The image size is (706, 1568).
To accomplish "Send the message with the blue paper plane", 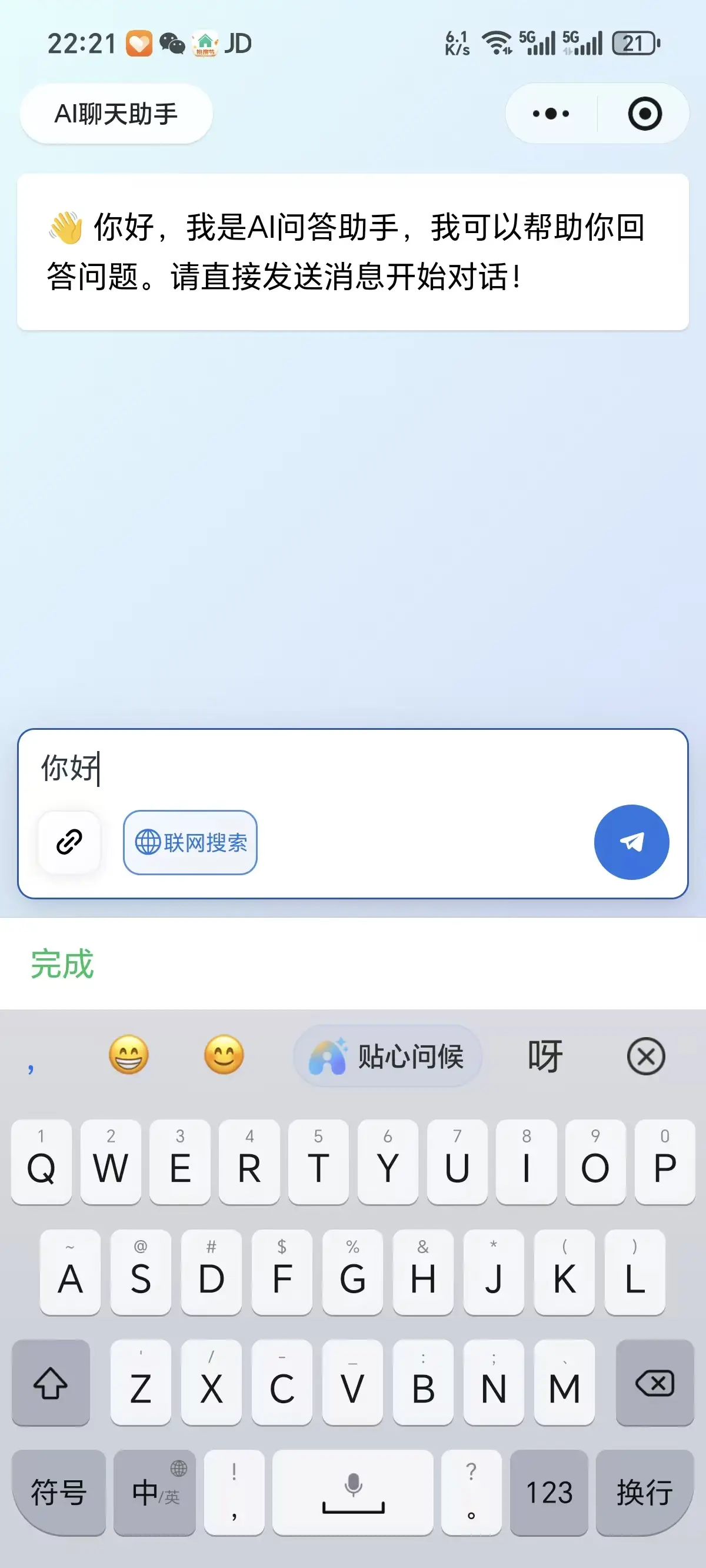I will 631,842.
